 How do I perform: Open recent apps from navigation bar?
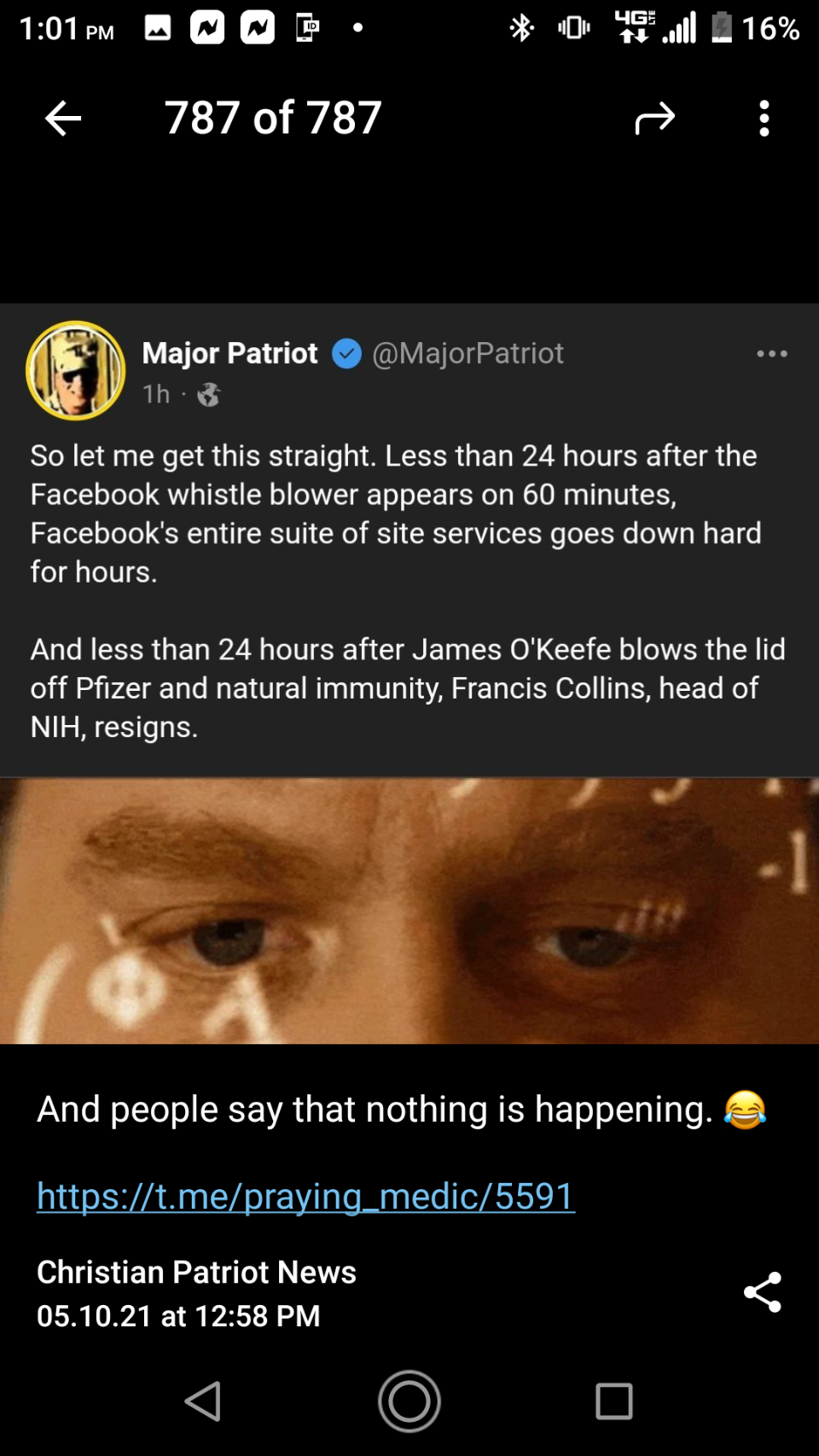click(x=613, y=1401)
